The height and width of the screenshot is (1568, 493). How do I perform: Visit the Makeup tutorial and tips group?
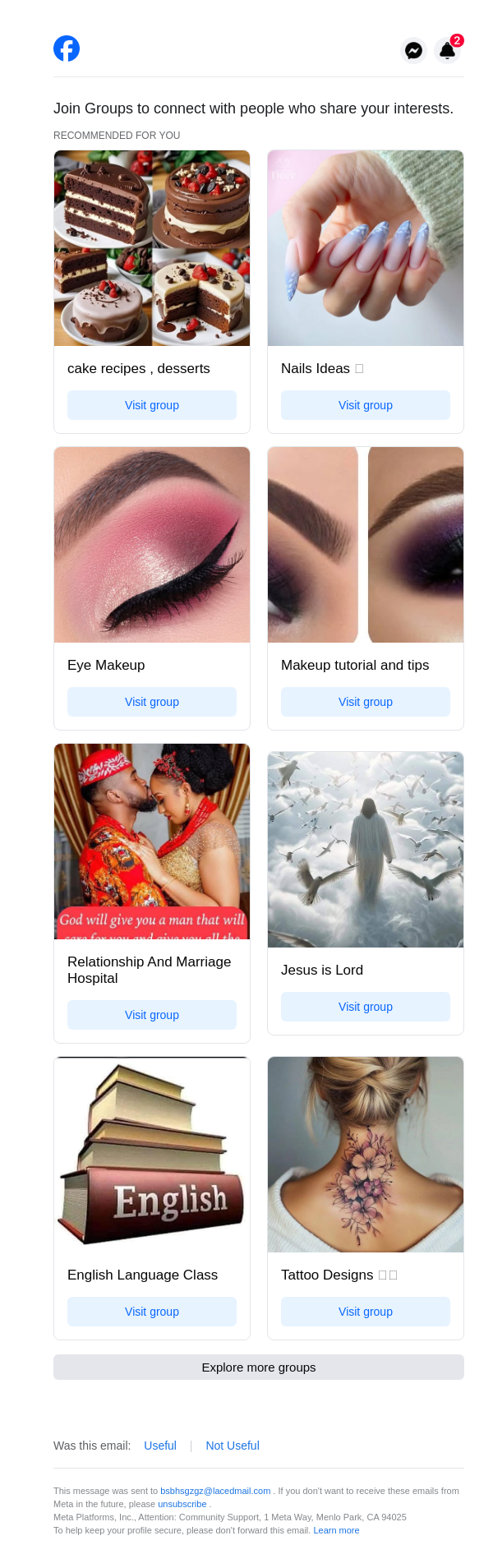point(366,702)
